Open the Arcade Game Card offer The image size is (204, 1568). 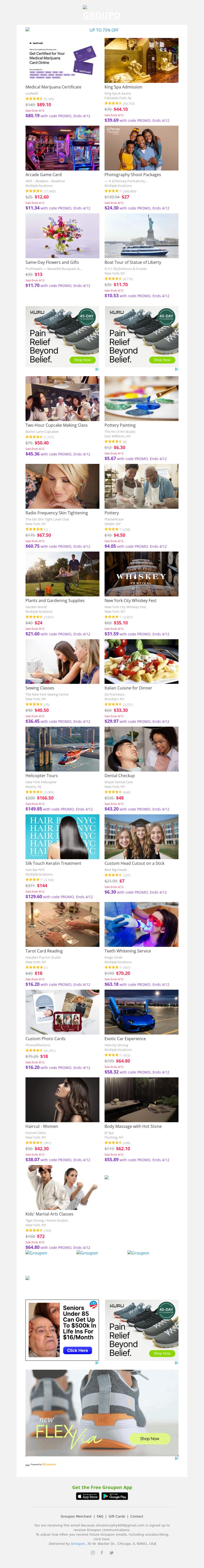pyautogui.click(x=43, y=175)
